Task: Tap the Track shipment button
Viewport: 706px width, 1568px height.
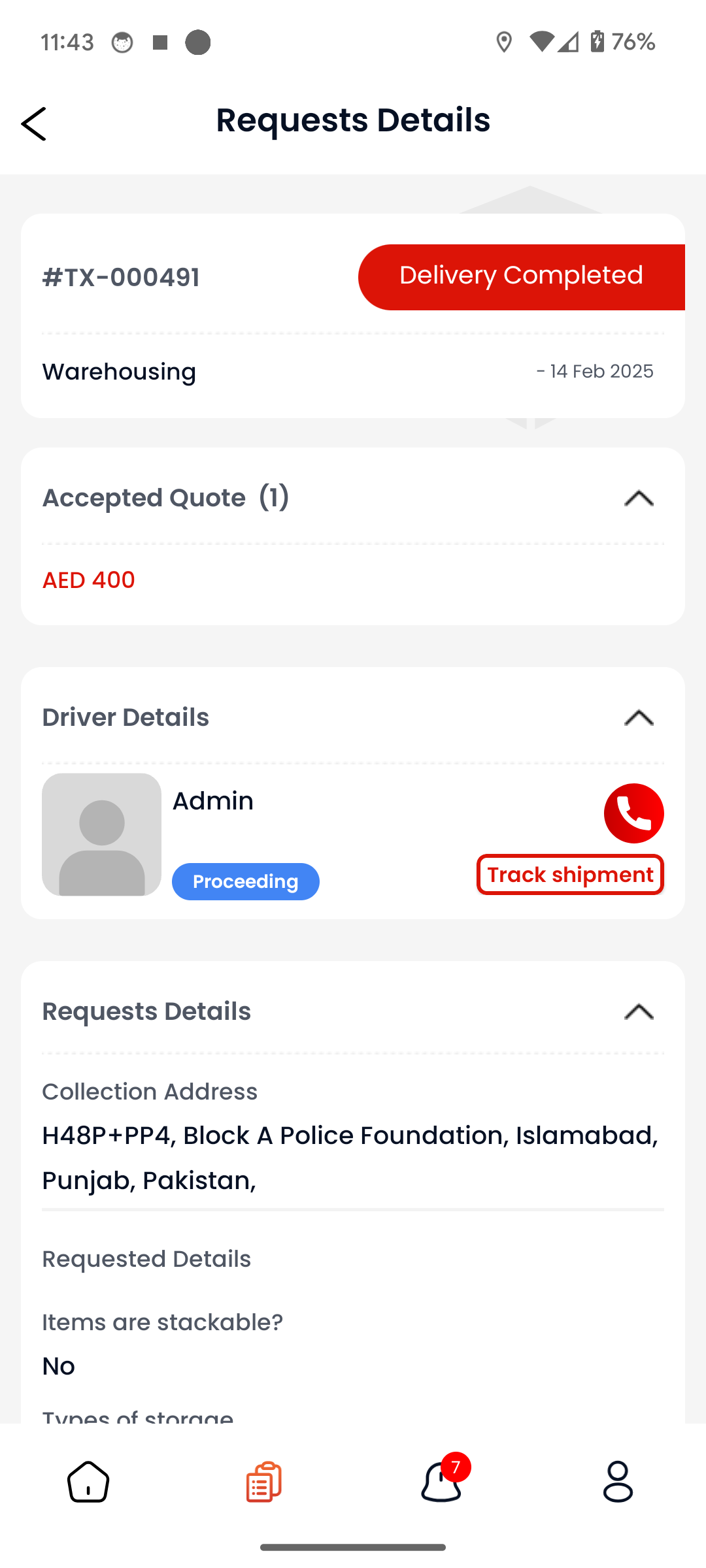Action: (570, 875)
